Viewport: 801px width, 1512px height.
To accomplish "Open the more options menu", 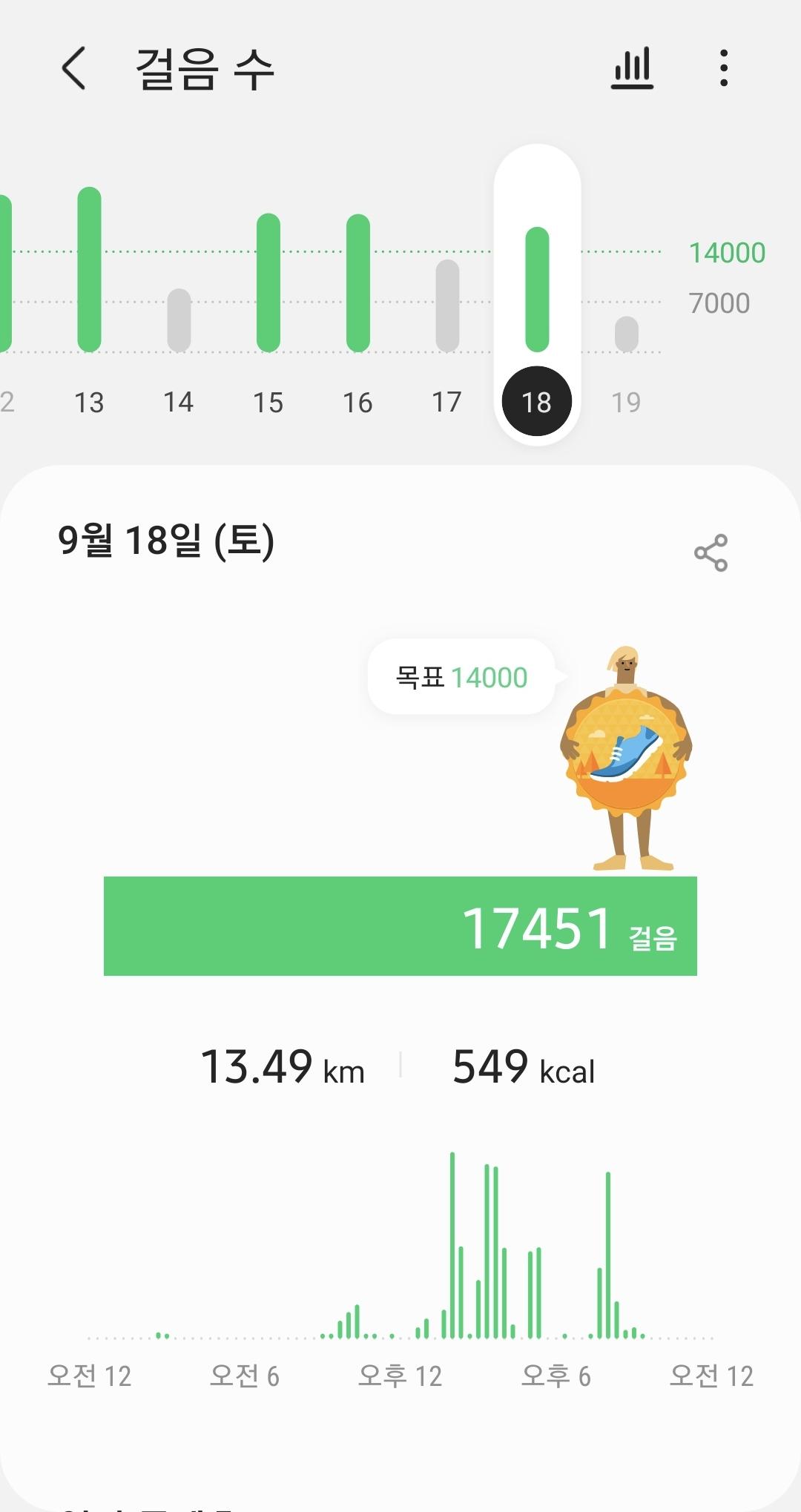I will (x=723, y=68).
